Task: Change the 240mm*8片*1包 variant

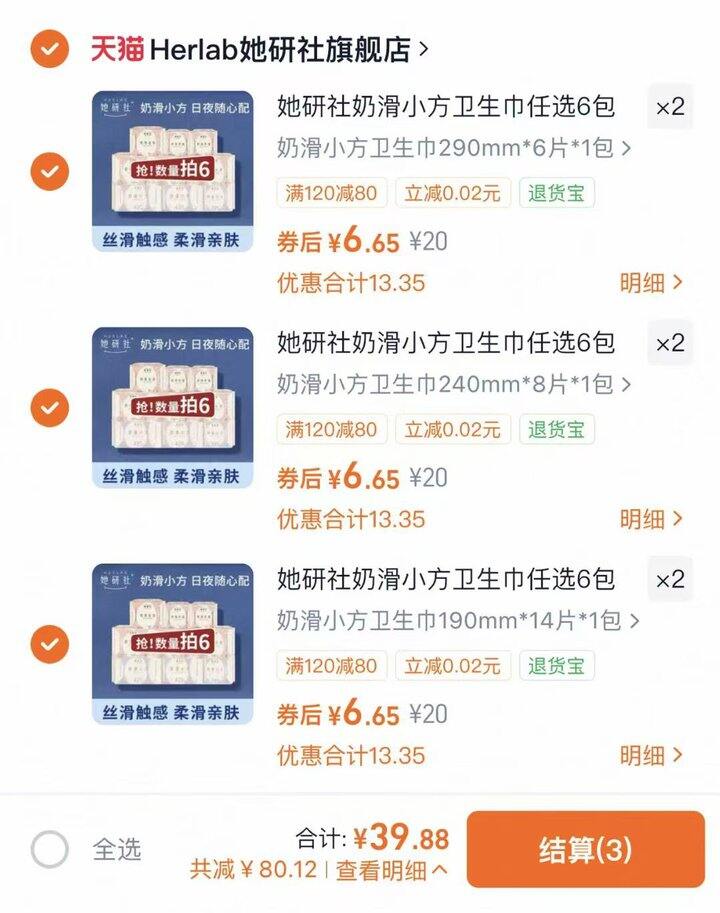Action: (454, 384)
